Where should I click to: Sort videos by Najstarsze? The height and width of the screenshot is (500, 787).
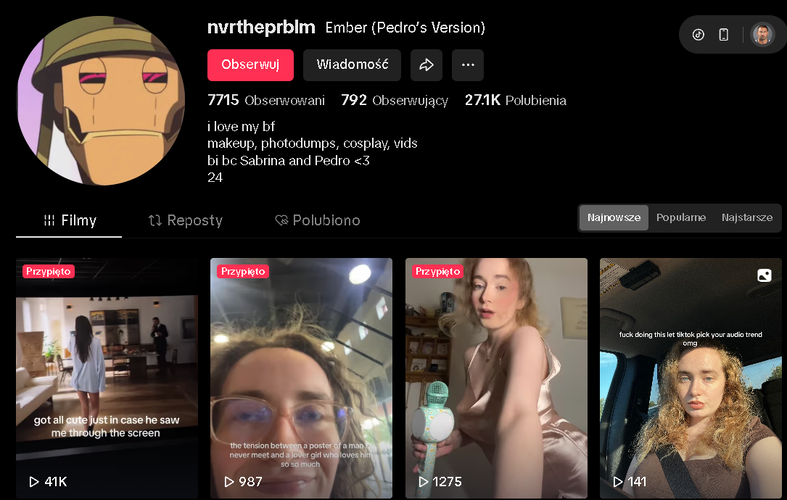(746, 217)
